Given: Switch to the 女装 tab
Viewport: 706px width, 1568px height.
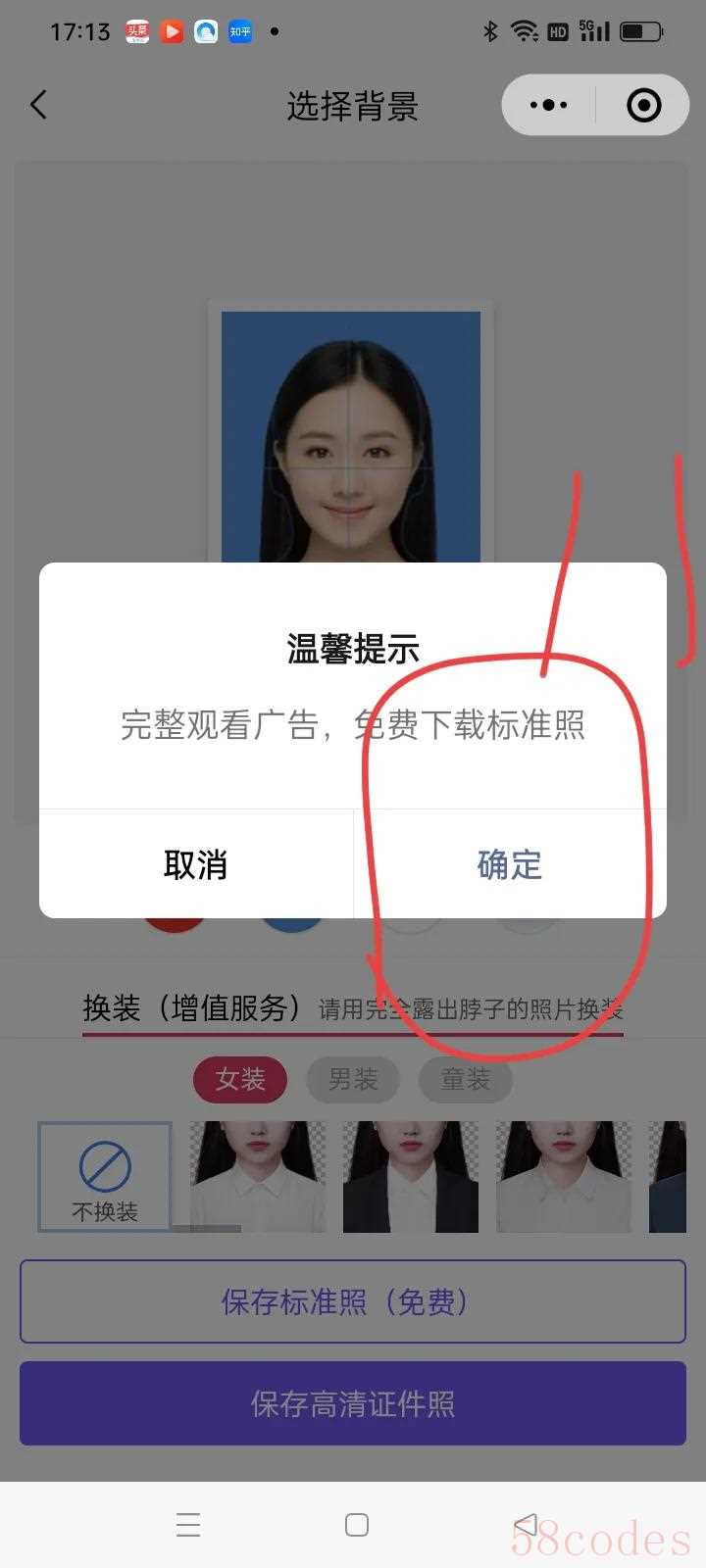Looking at the screenshot, I should click(x=240, y=1080).
